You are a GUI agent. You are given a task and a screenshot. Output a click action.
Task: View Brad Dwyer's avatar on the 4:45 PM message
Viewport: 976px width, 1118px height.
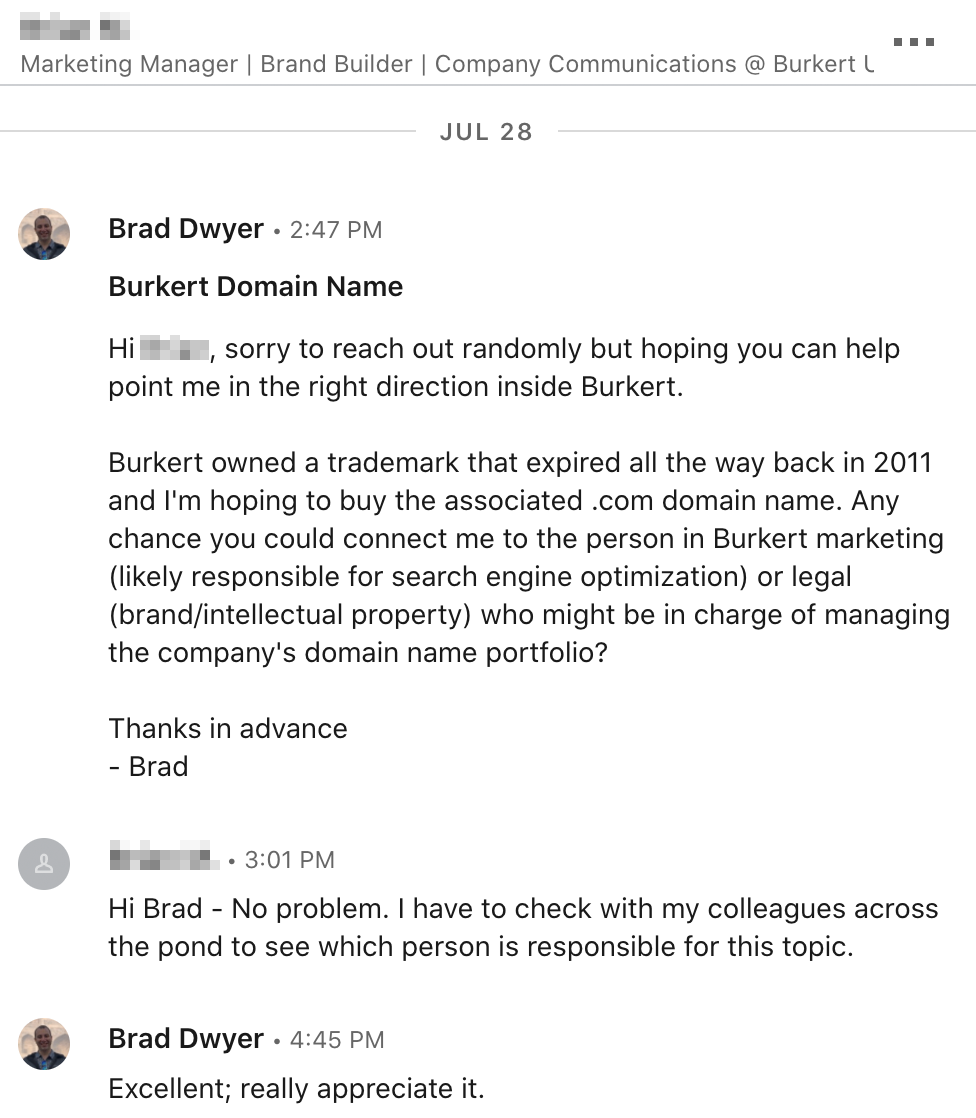click(x=44, y=1044)
